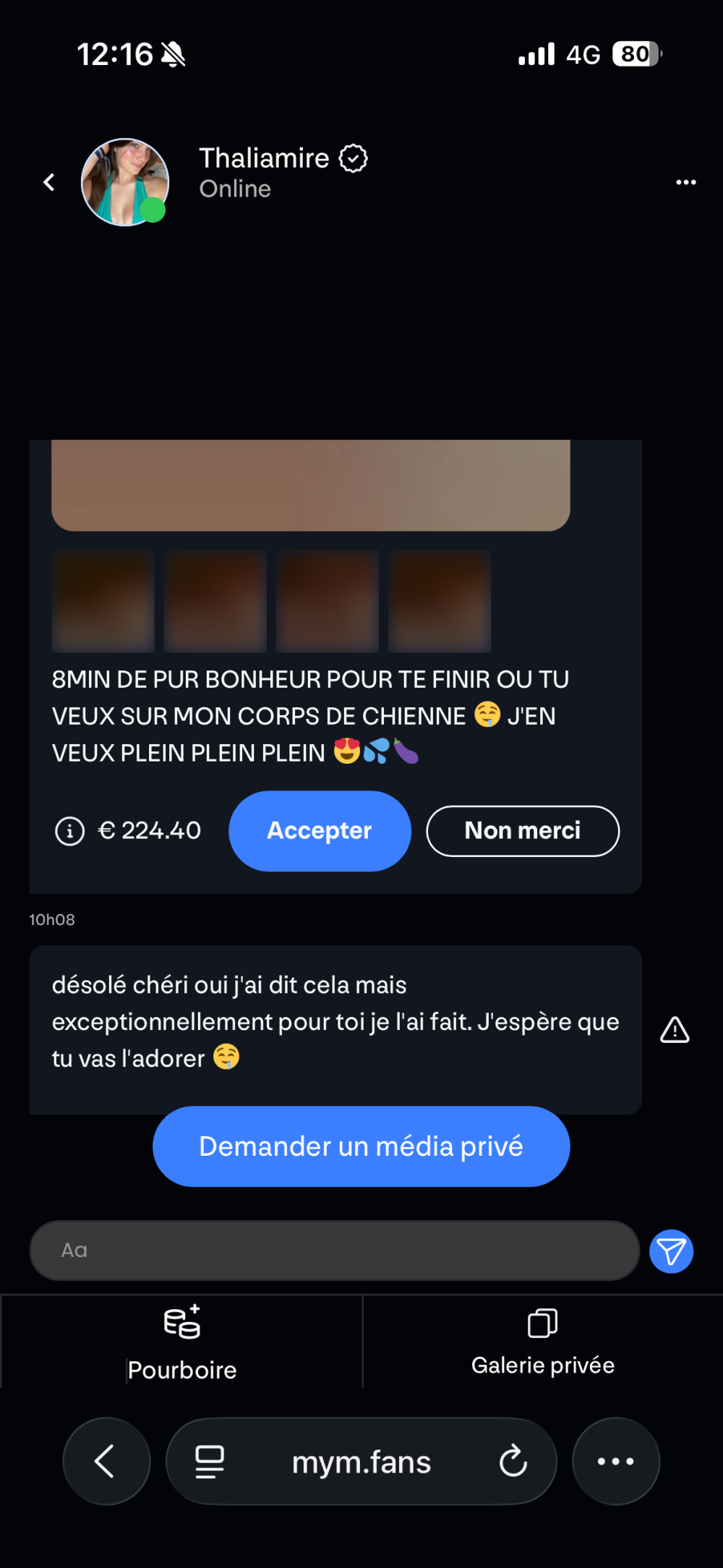This screenshot has height=1568, width=723.
Task: Navigate back in the browser
Action: coord(106,1461)
